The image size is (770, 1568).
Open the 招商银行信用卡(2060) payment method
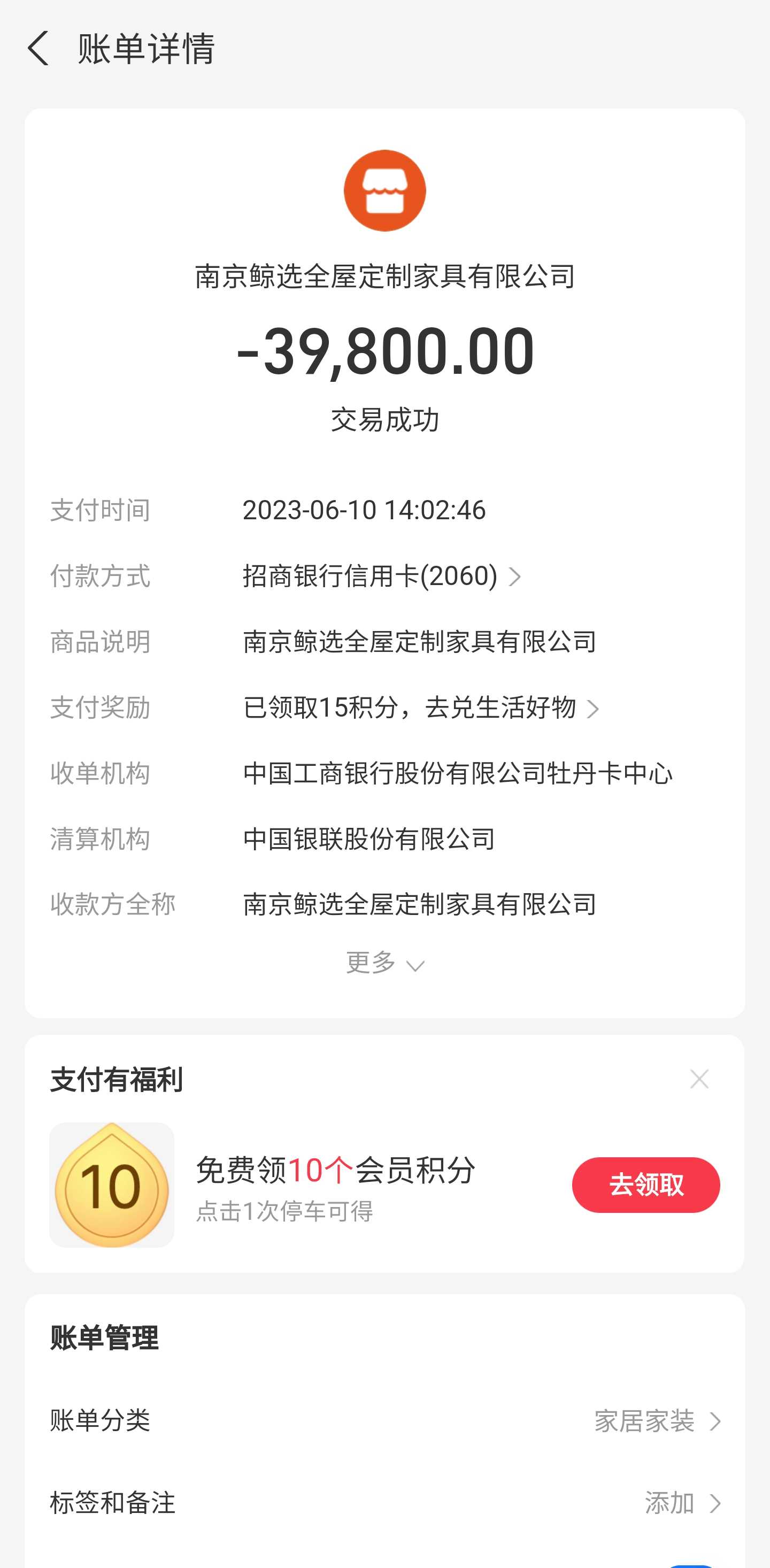click(381, 576)
